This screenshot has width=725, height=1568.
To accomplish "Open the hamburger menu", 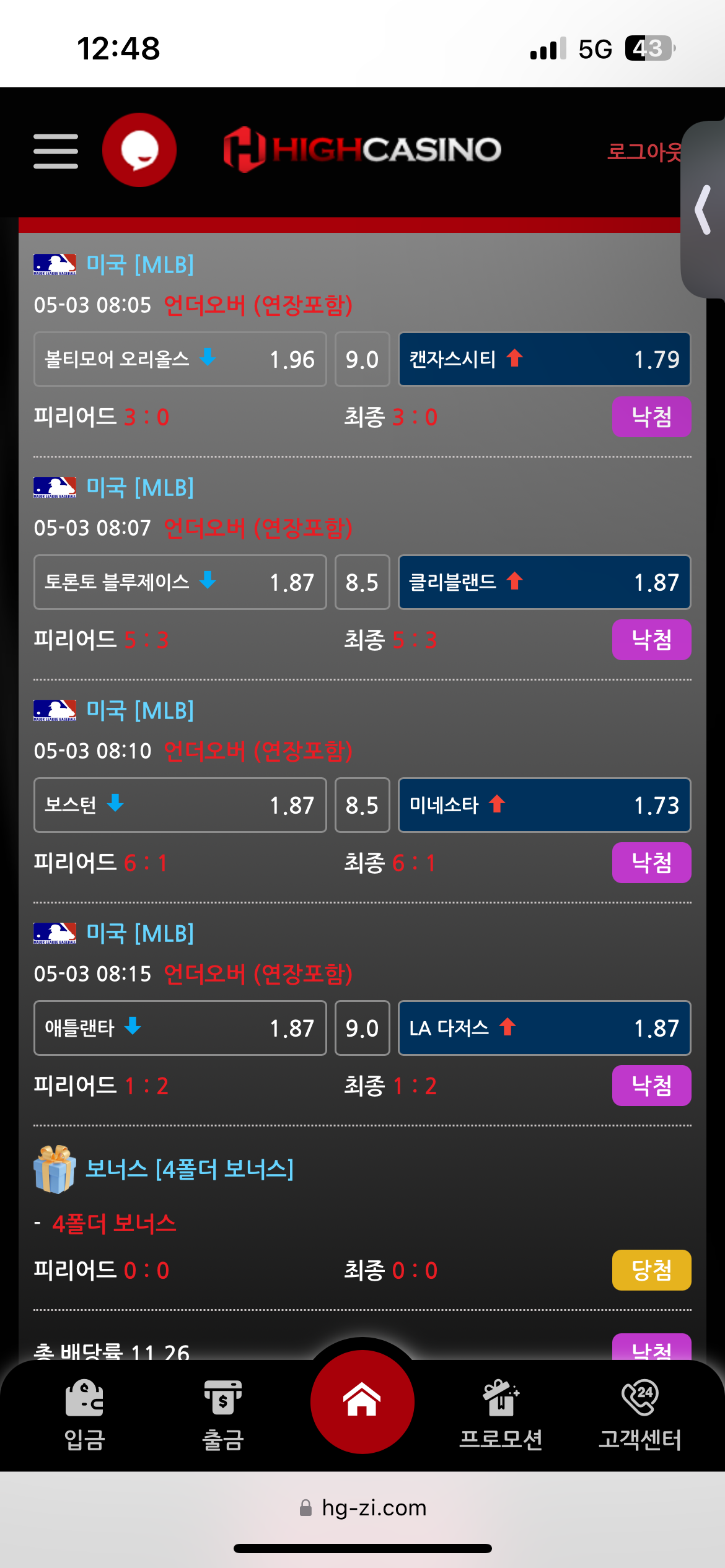I will [x=56, y=151].
